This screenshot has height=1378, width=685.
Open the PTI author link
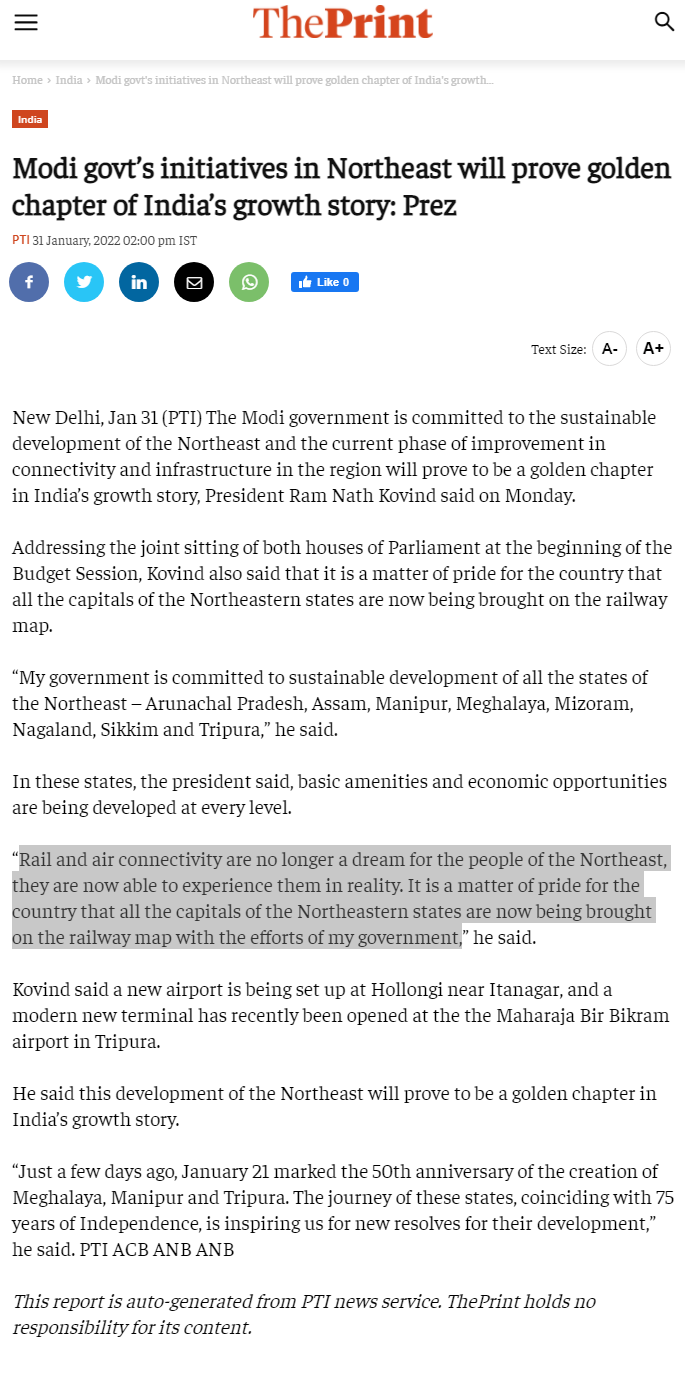tap(20, 240)
